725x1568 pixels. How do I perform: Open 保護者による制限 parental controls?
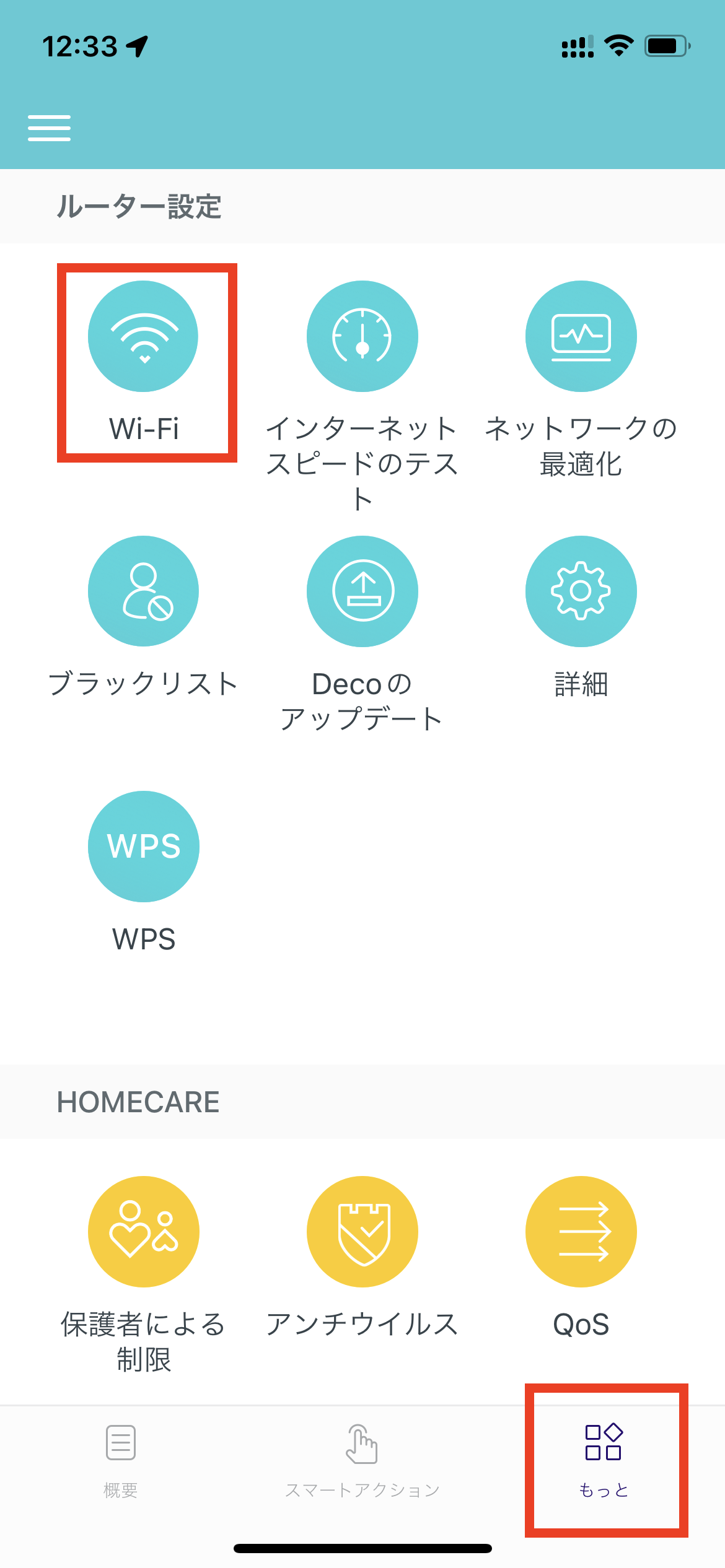pos(144,1231)
